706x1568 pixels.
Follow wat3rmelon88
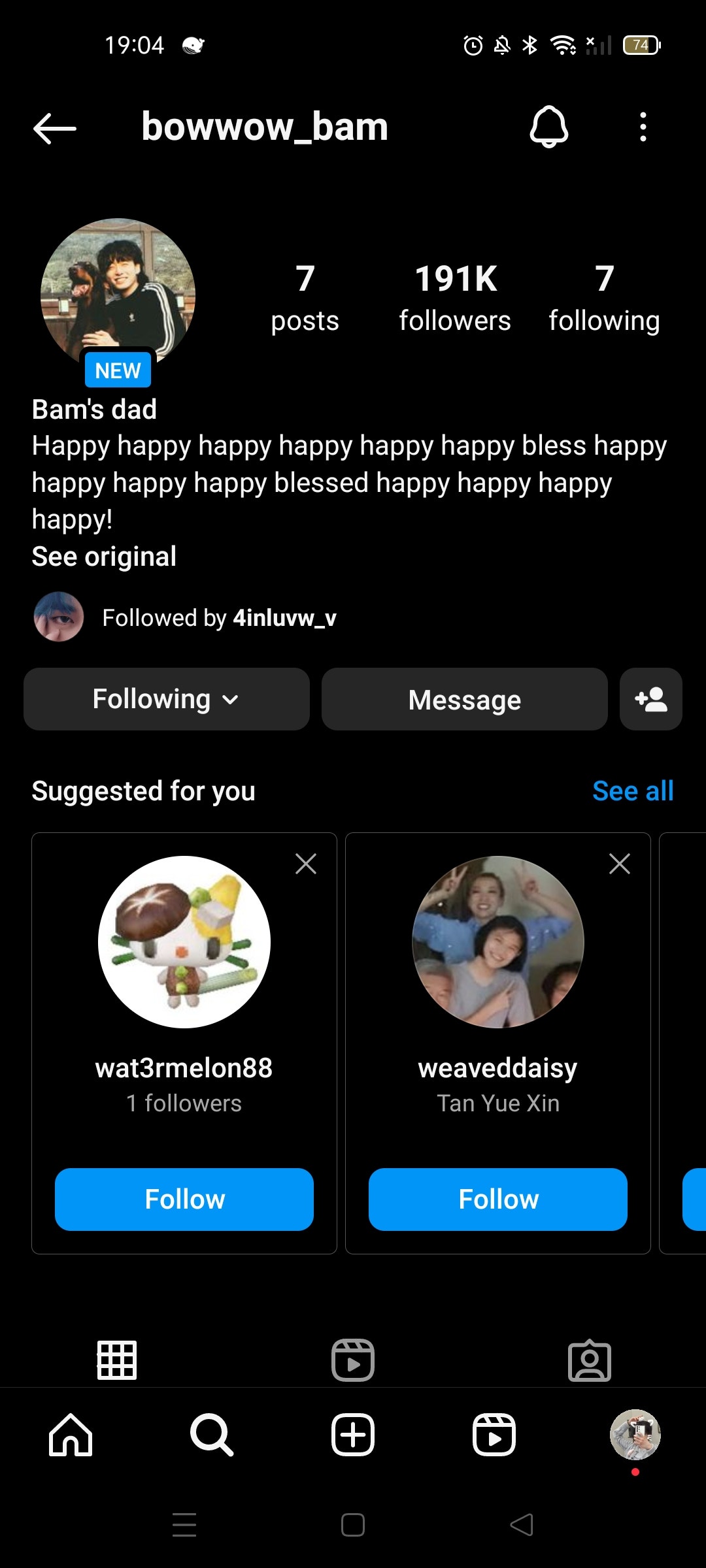click(184, 1200)
